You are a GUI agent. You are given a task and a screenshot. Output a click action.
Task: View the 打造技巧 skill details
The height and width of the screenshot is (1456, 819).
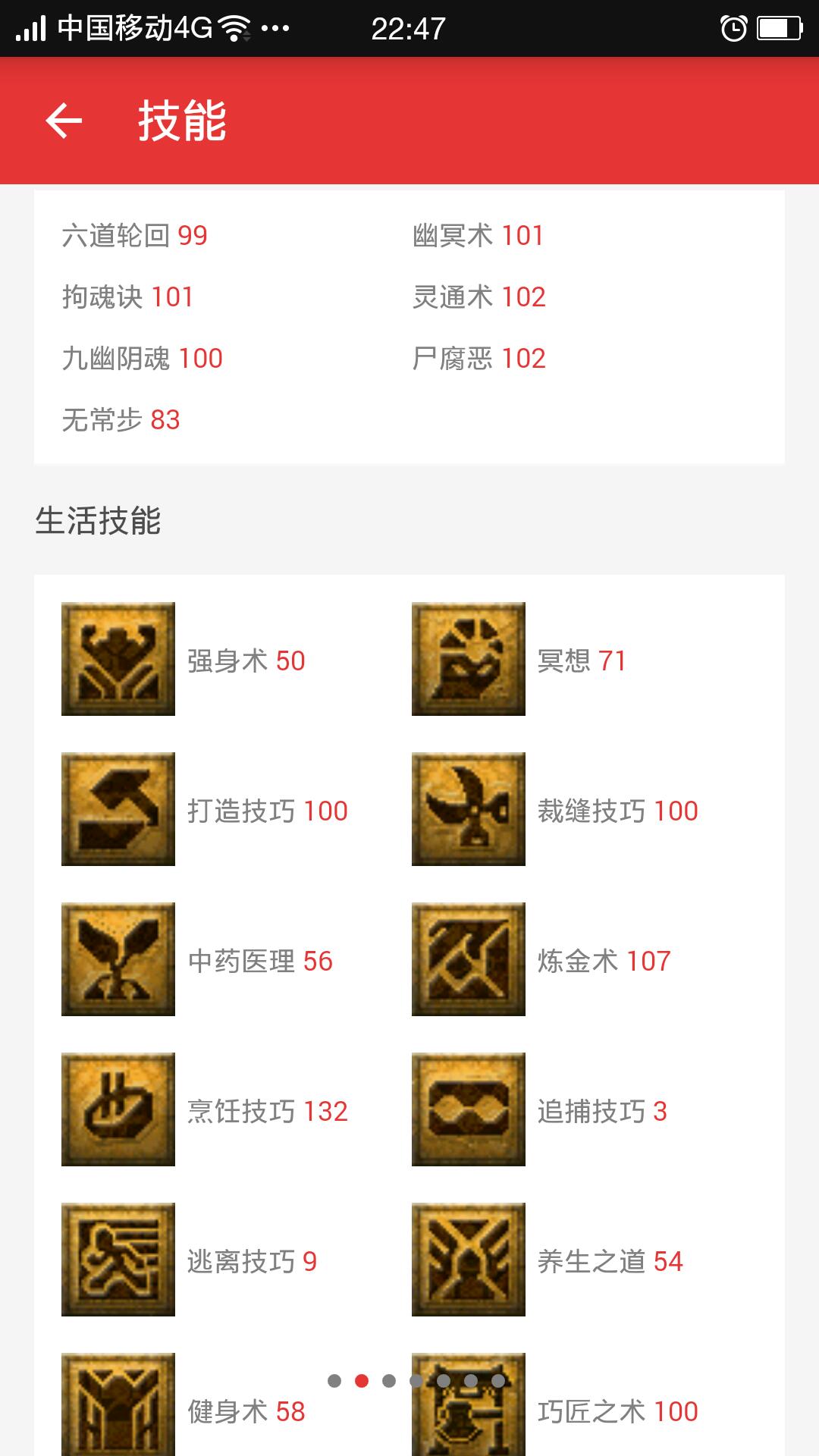[118, 809]
